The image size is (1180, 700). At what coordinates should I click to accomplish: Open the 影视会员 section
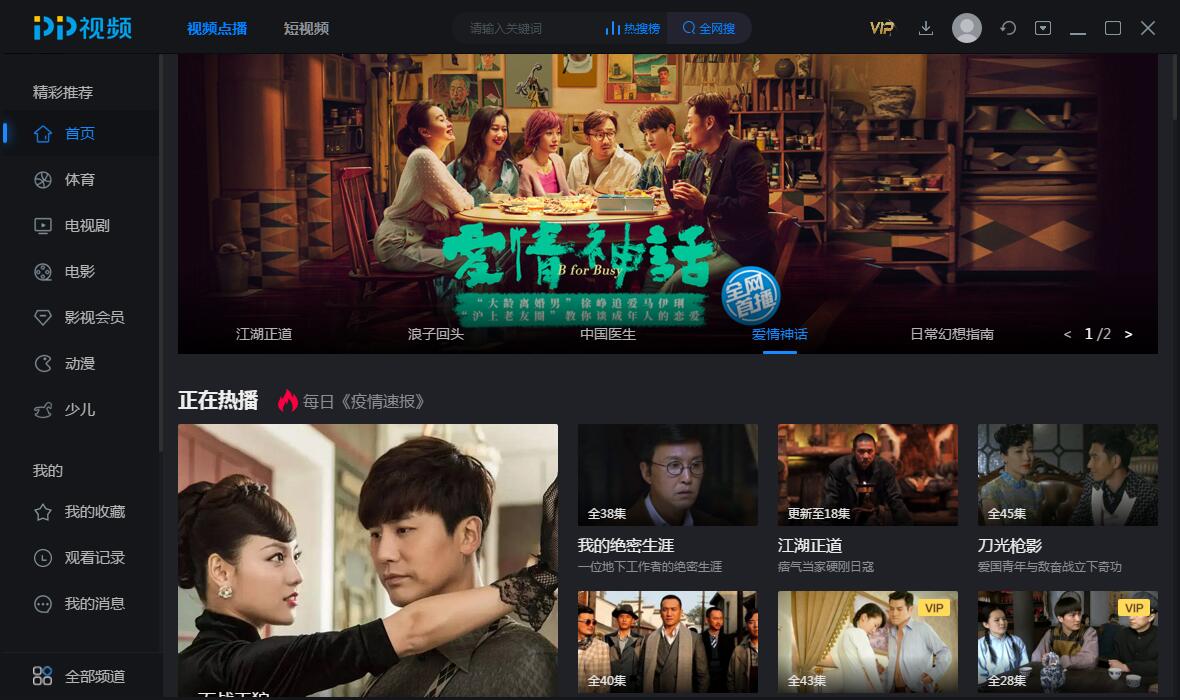(x=94, y=318)
